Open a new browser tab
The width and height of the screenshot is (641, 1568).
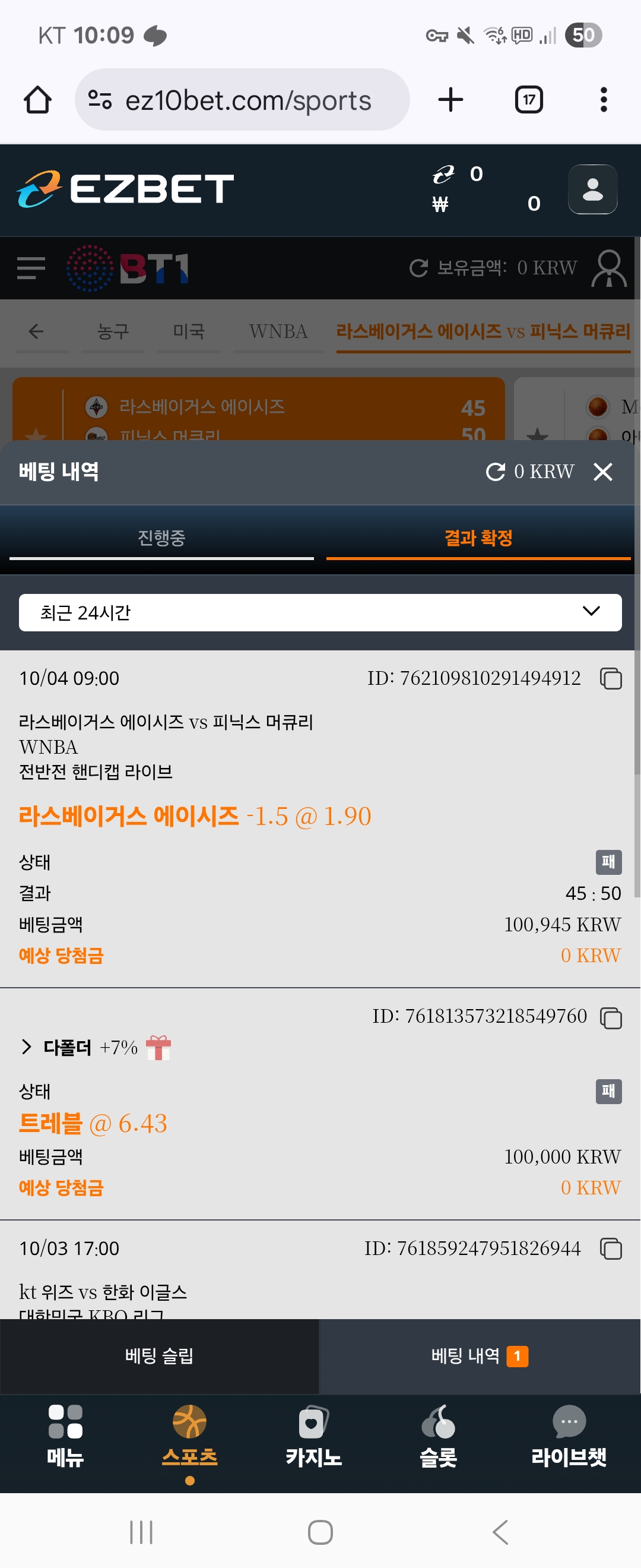[450, 100]
